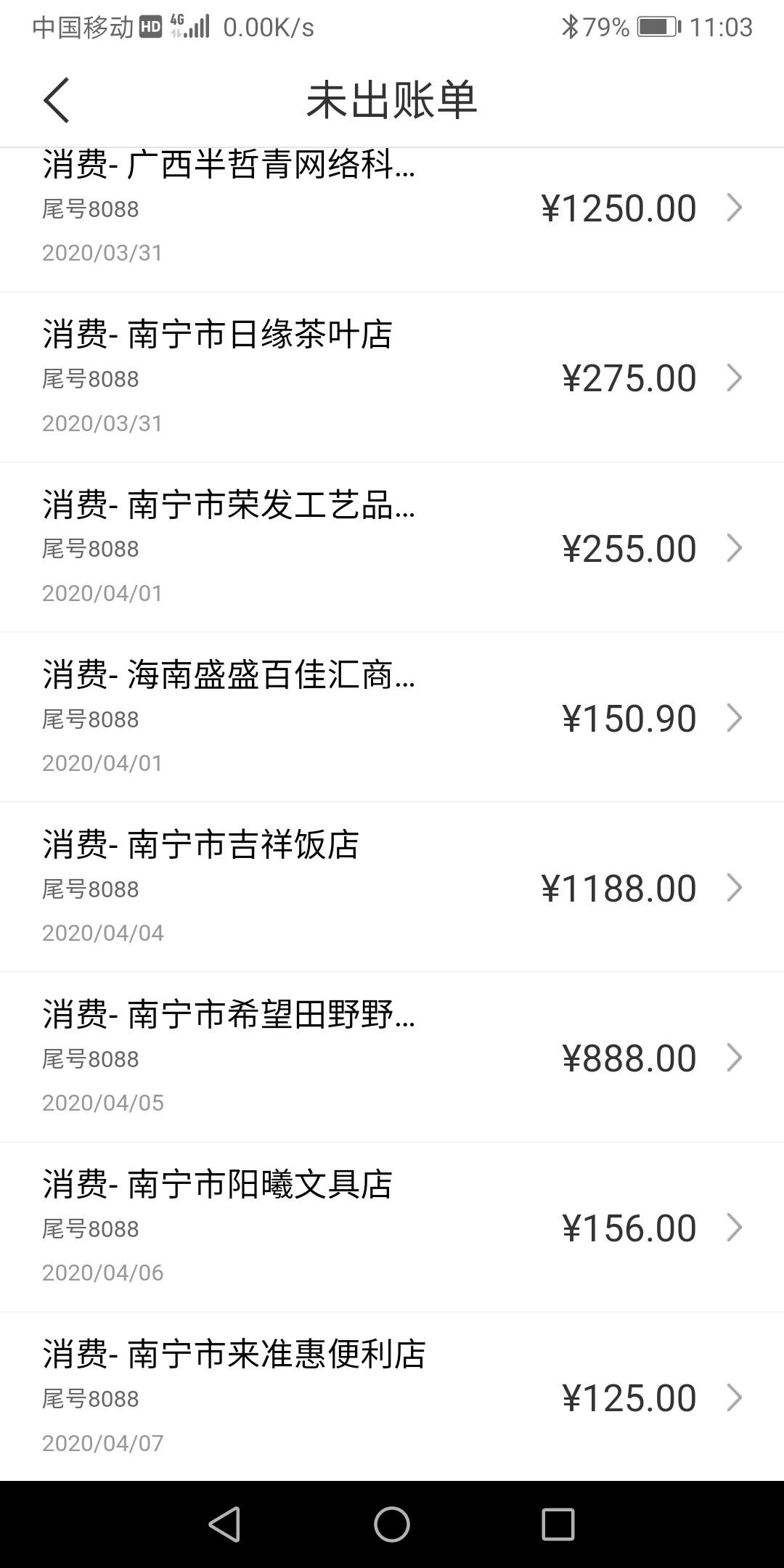Open recent apps from navigation bar

pos(558,1524)
